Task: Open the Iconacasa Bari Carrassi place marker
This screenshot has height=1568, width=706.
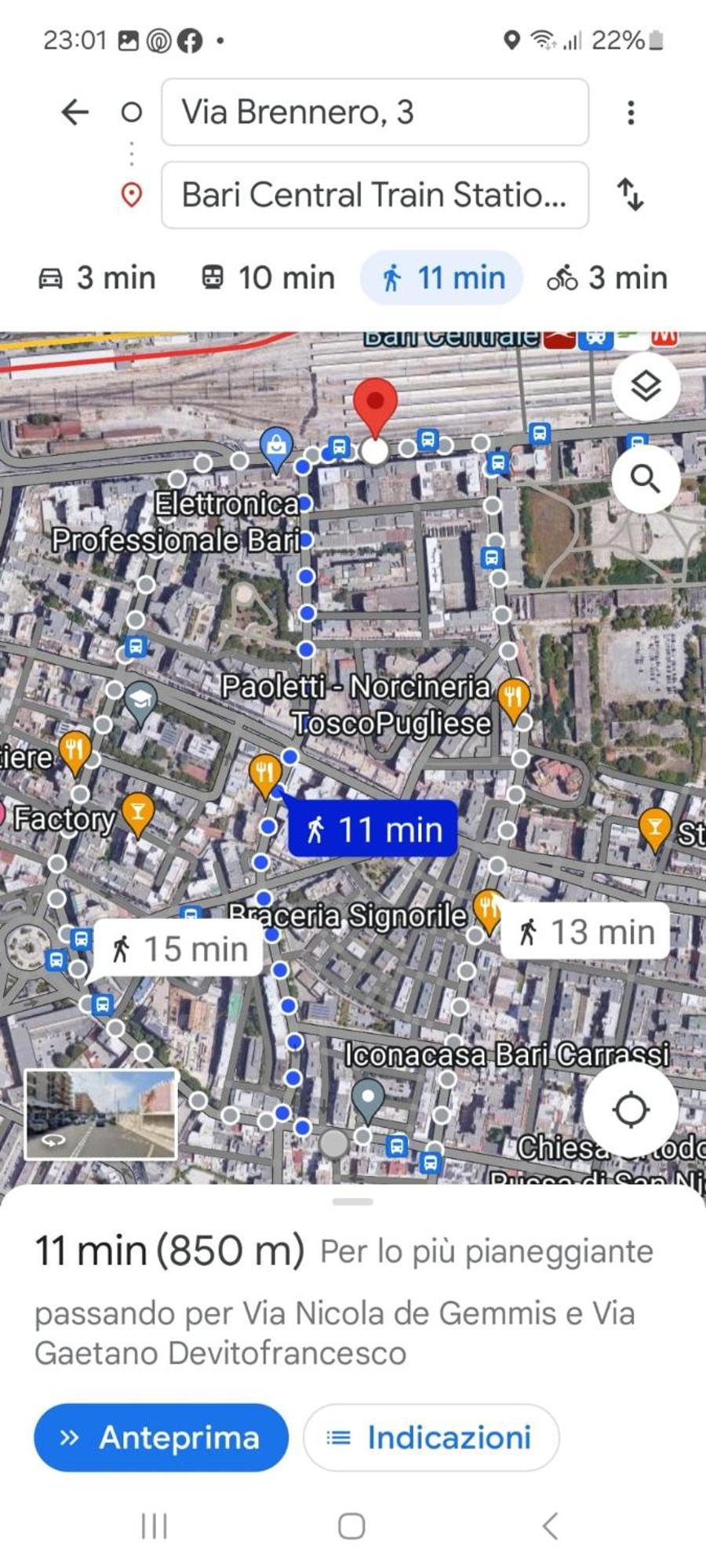Action: (x=367, y=1097)
